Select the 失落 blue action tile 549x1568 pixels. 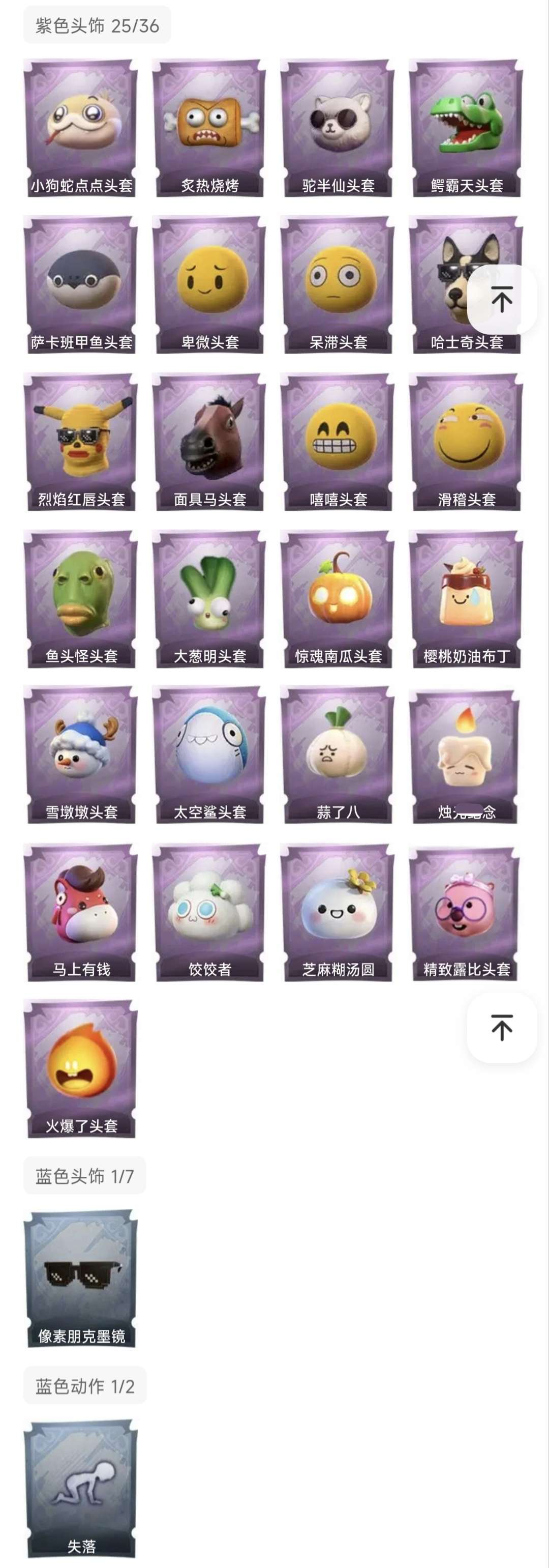click(x=81, y=1488)
